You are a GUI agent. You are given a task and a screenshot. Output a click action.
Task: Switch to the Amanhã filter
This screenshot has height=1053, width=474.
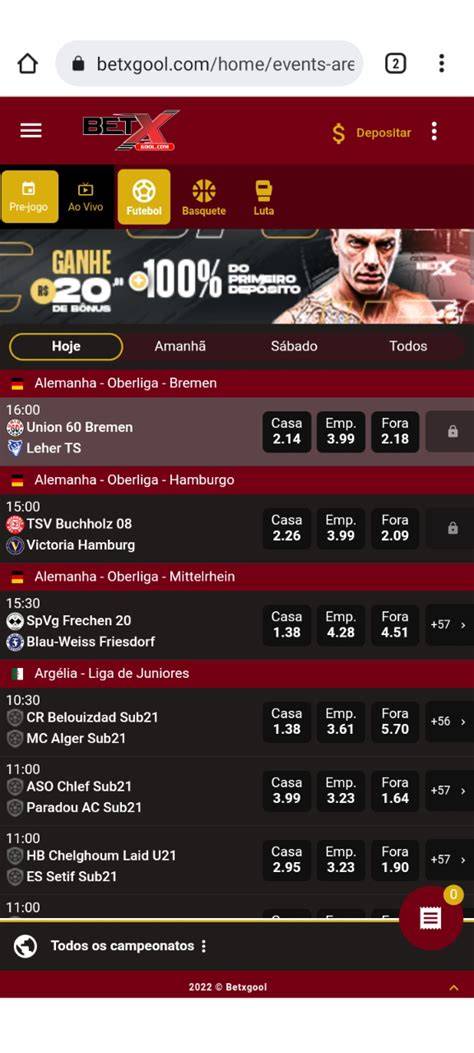tap(180, 347)
